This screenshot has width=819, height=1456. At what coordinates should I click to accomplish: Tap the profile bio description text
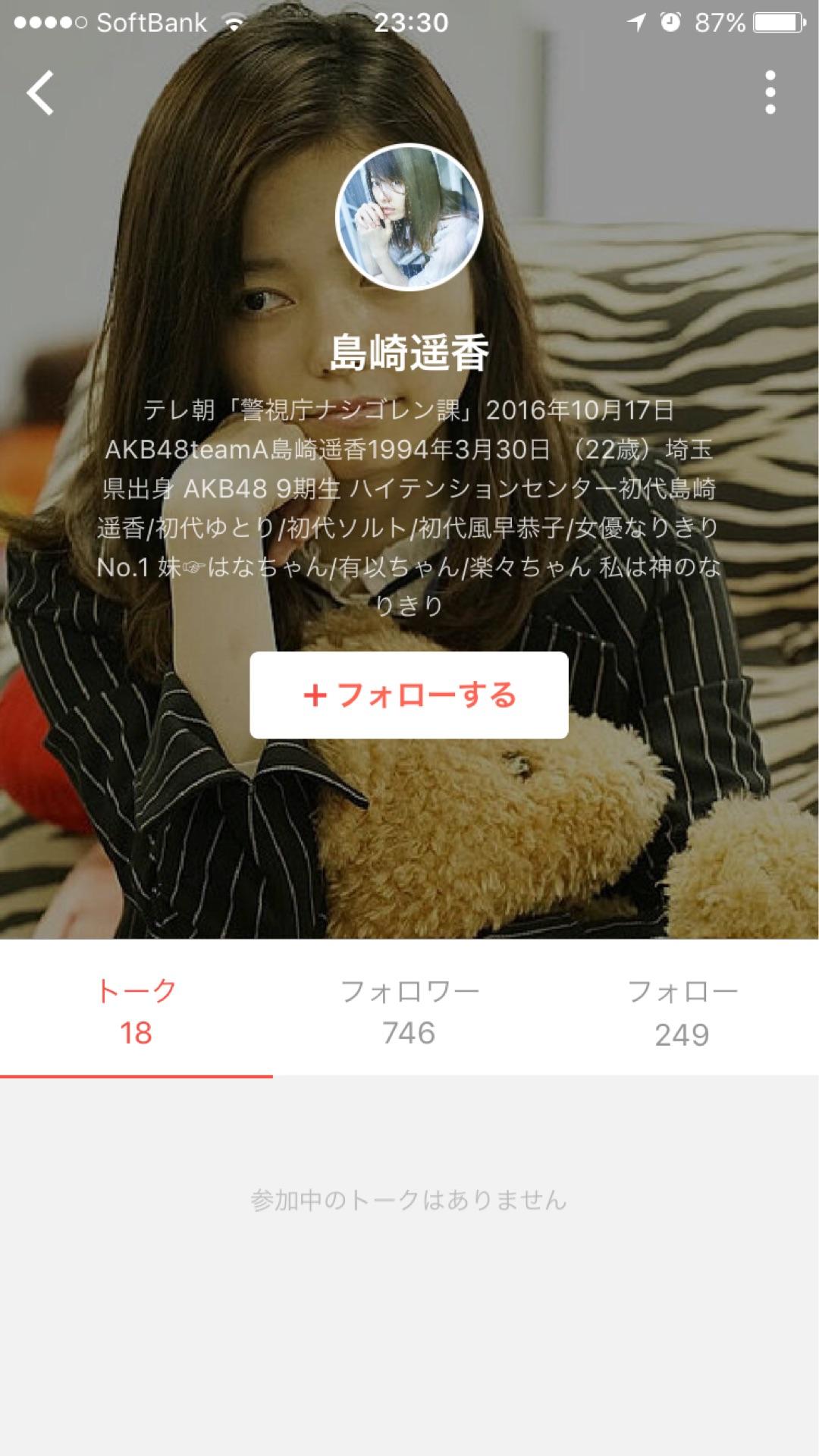click(x=409, y=504)
